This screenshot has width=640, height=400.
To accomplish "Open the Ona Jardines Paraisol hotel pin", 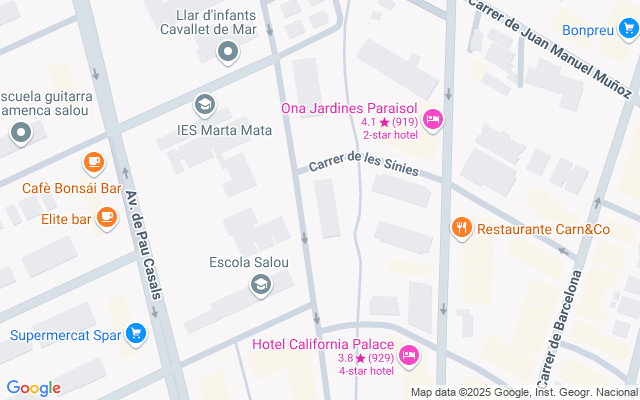I will [433, 120].
